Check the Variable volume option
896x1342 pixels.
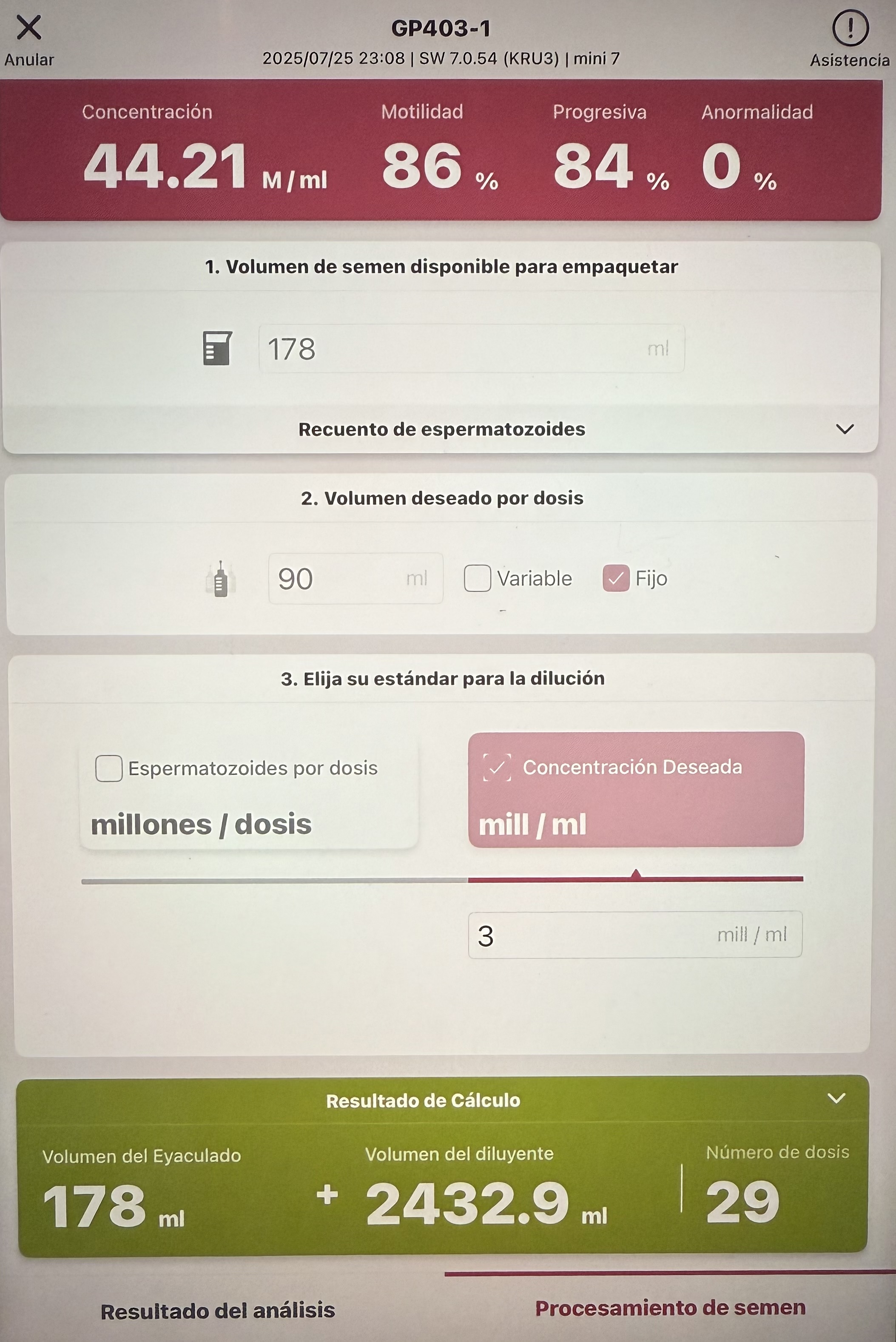pyautogui.click(x=478, y=578)
